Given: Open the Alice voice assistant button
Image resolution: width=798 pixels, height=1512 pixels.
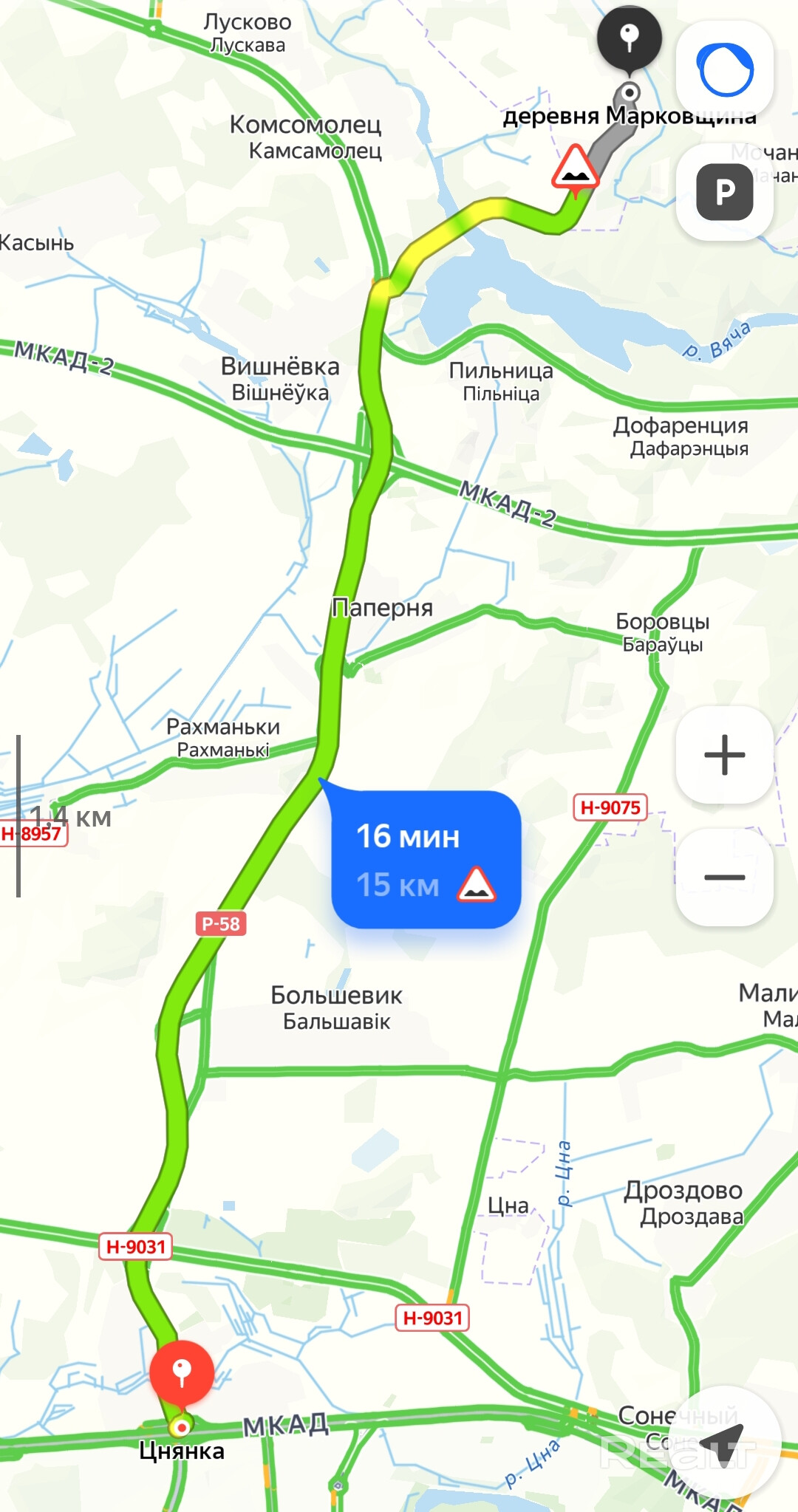Looking at the screenshot, I should pyautogui.click(x=725, y=70).
